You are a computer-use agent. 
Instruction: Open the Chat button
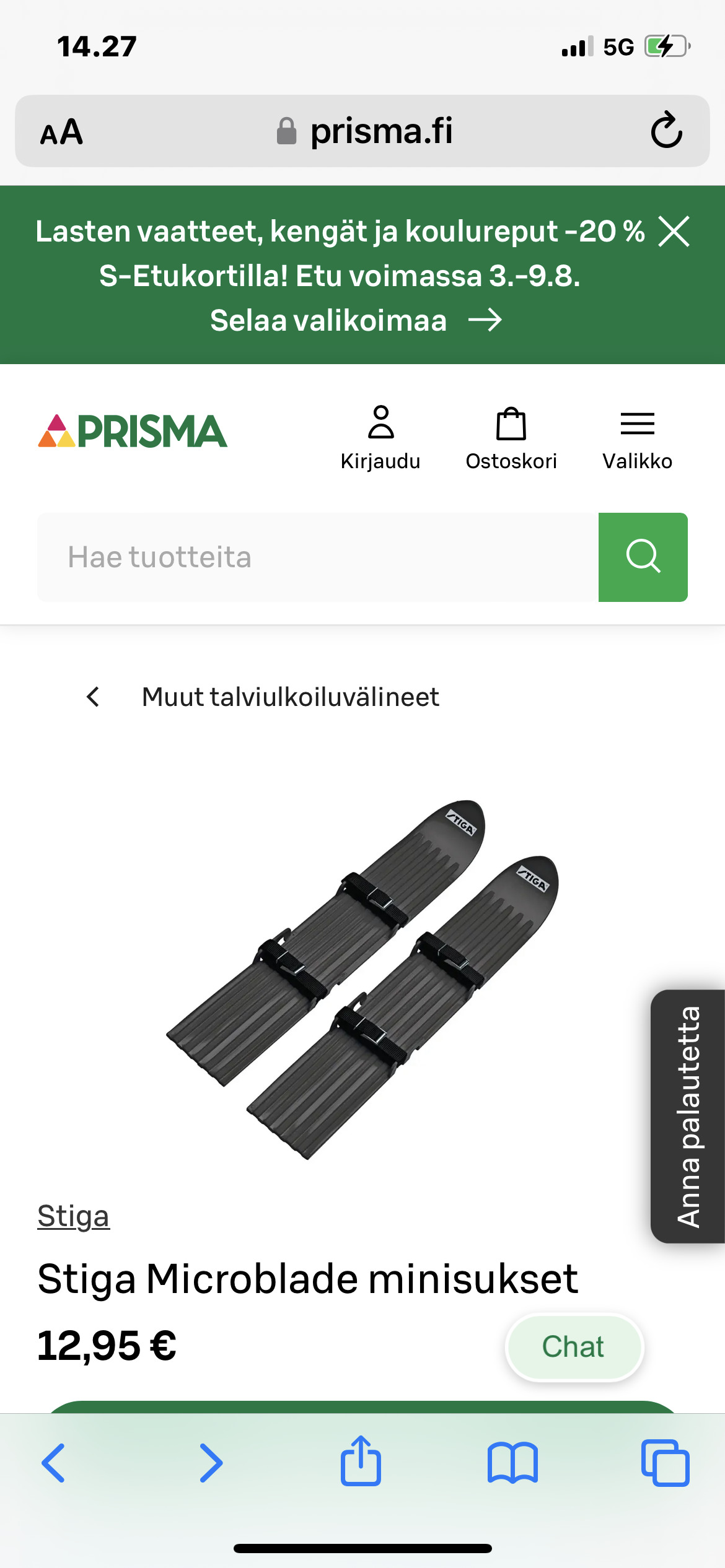tap(574, 1347)
